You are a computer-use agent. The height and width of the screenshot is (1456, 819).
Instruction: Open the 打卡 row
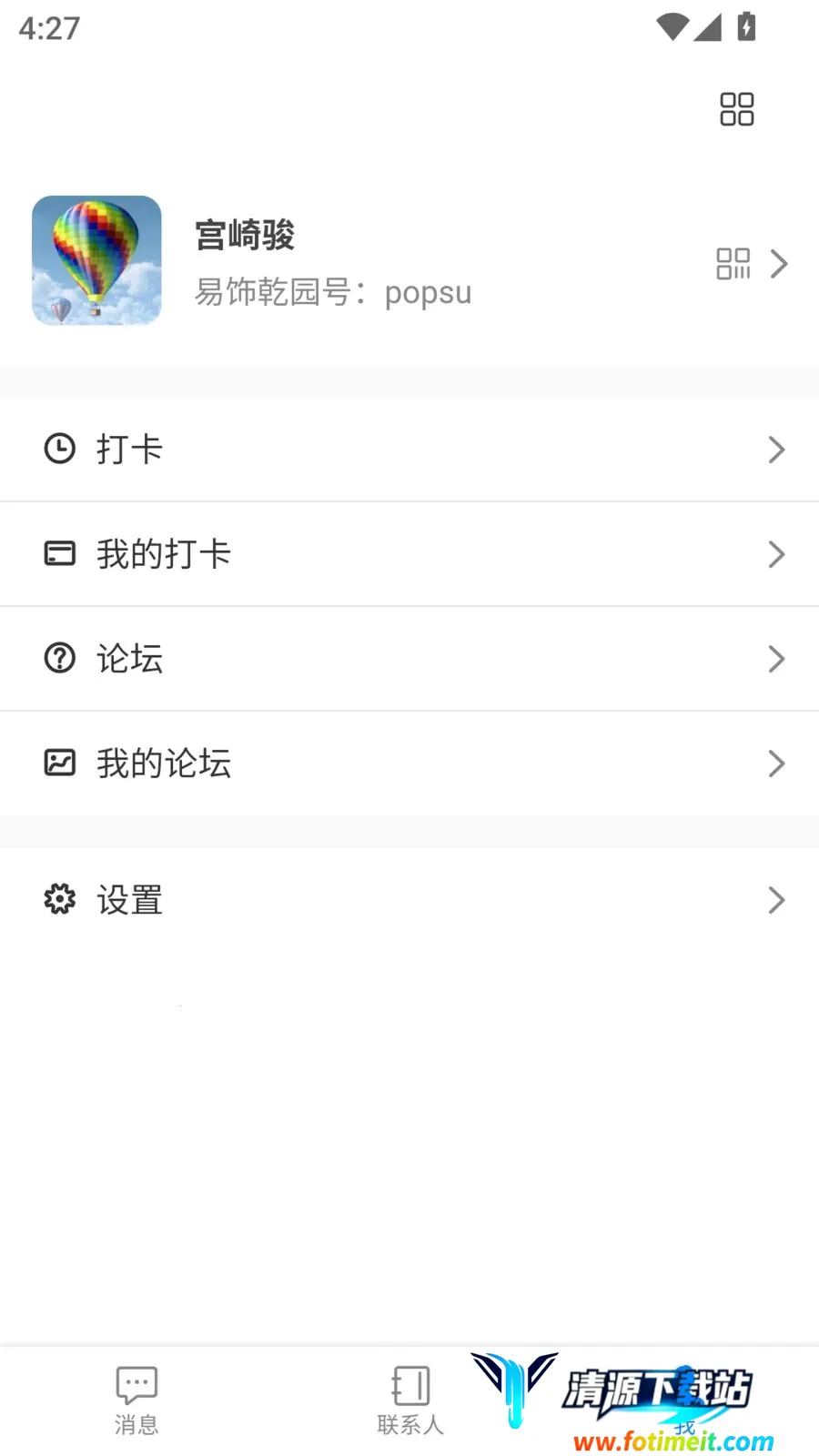coord(409,450)
